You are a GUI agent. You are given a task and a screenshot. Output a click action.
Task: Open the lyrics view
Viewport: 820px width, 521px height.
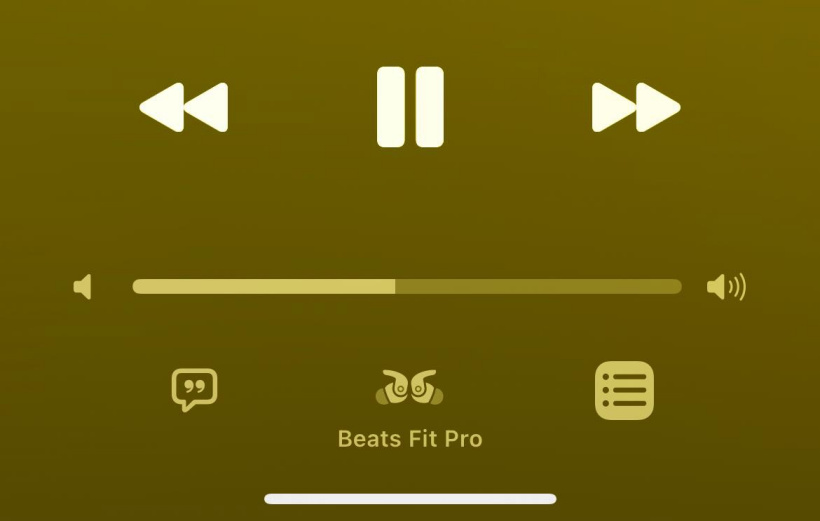(x=194, y=389)
